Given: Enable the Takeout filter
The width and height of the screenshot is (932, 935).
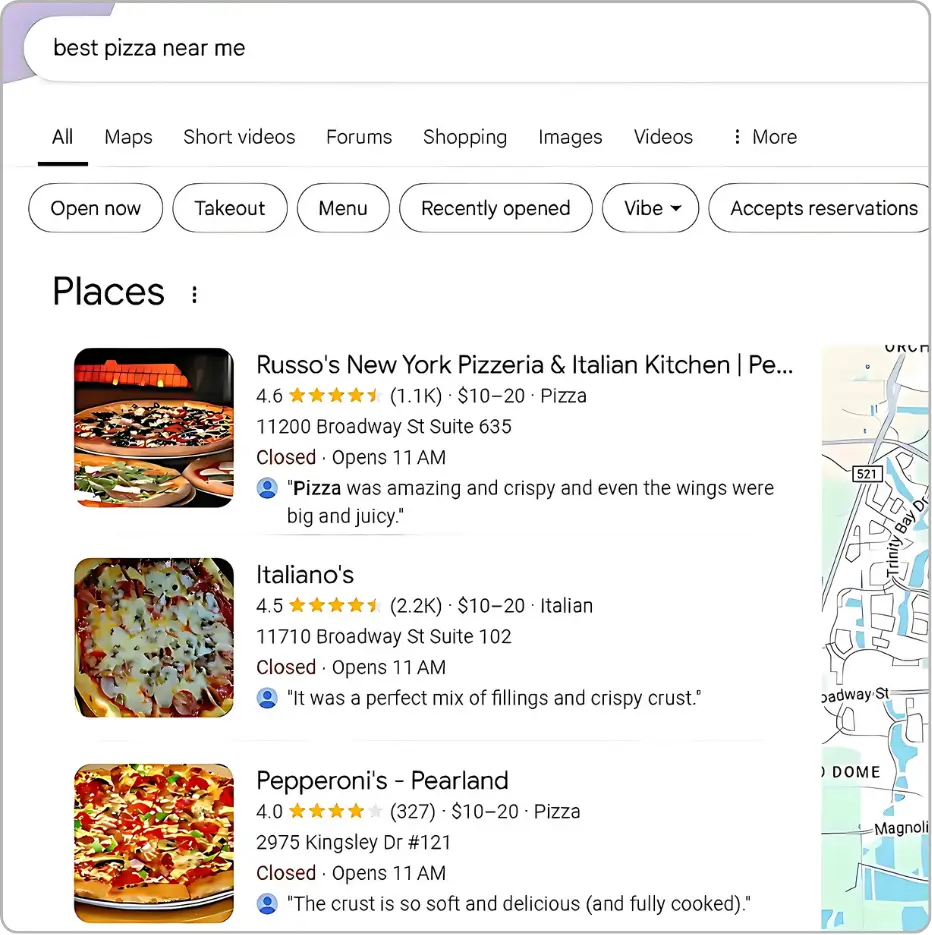Looking at the screenshot, I should [229, 208].
